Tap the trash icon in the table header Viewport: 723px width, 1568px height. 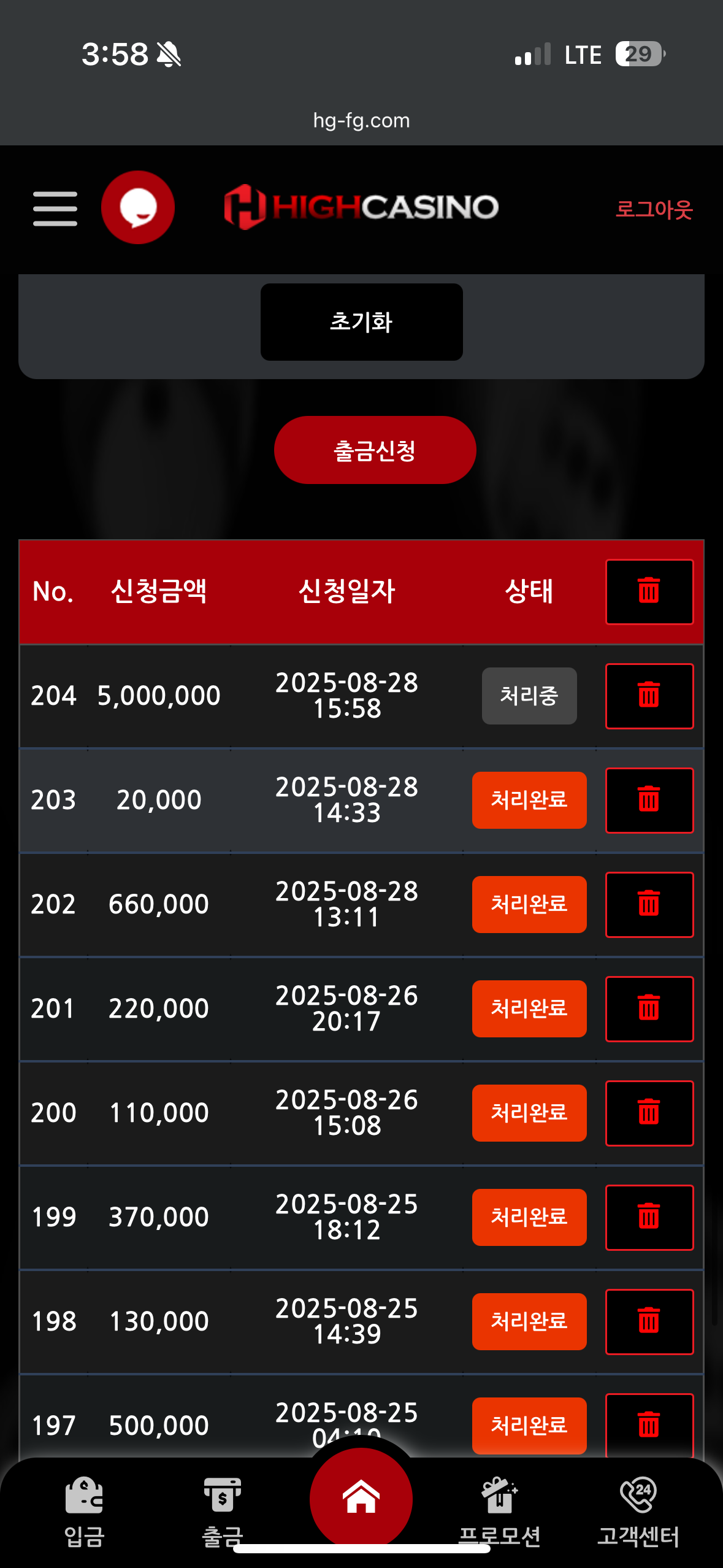[649, 591]
